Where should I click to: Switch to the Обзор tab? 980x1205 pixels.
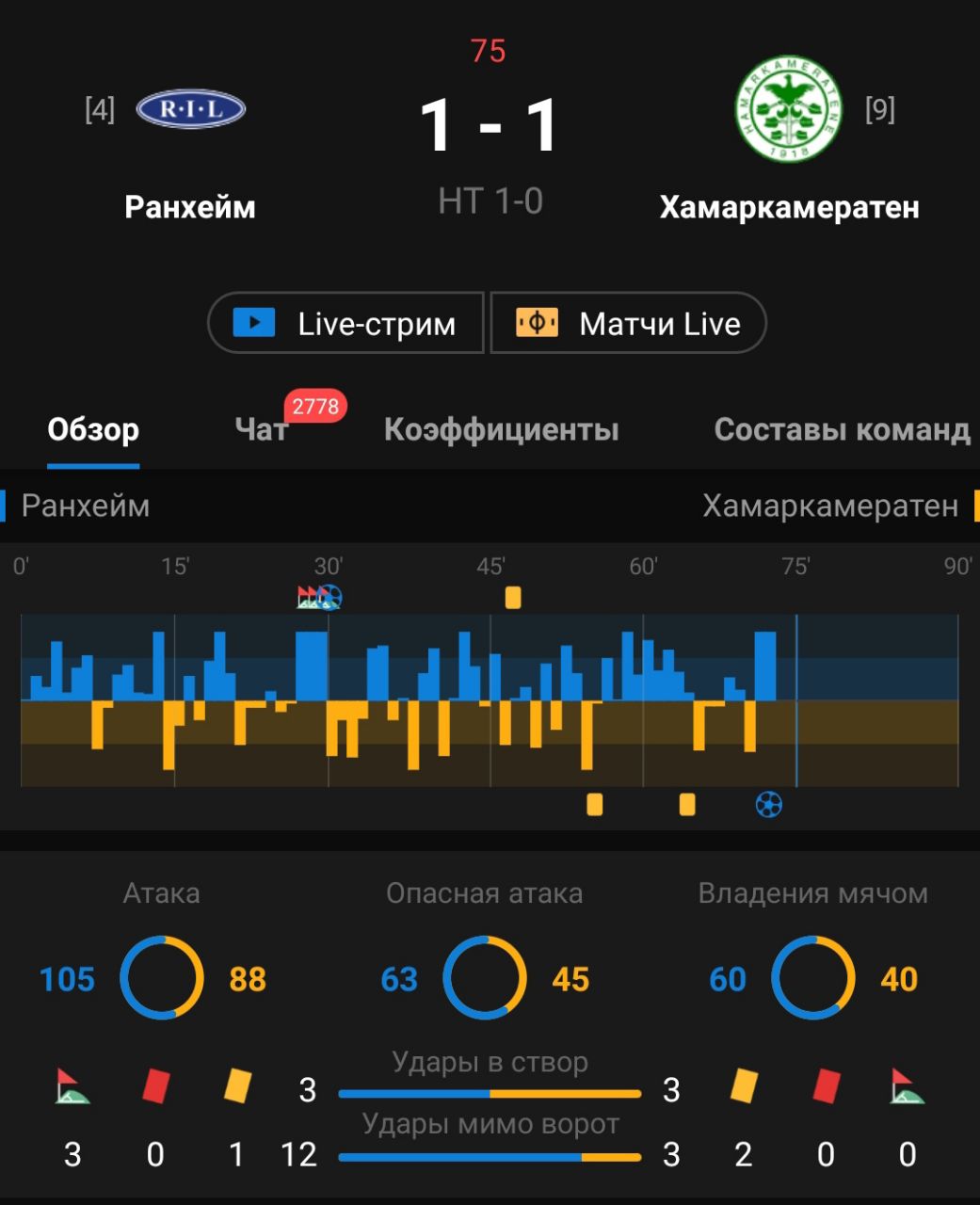(x=93, y=430)
